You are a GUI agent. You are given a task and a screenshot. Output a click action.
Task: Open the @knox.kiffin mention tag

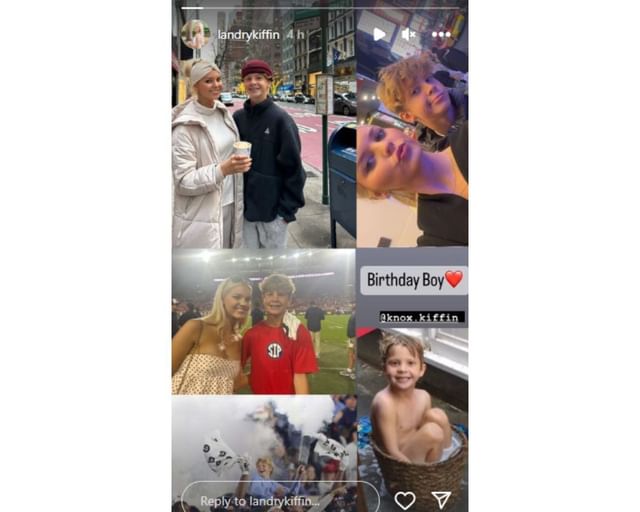[422, 316]
